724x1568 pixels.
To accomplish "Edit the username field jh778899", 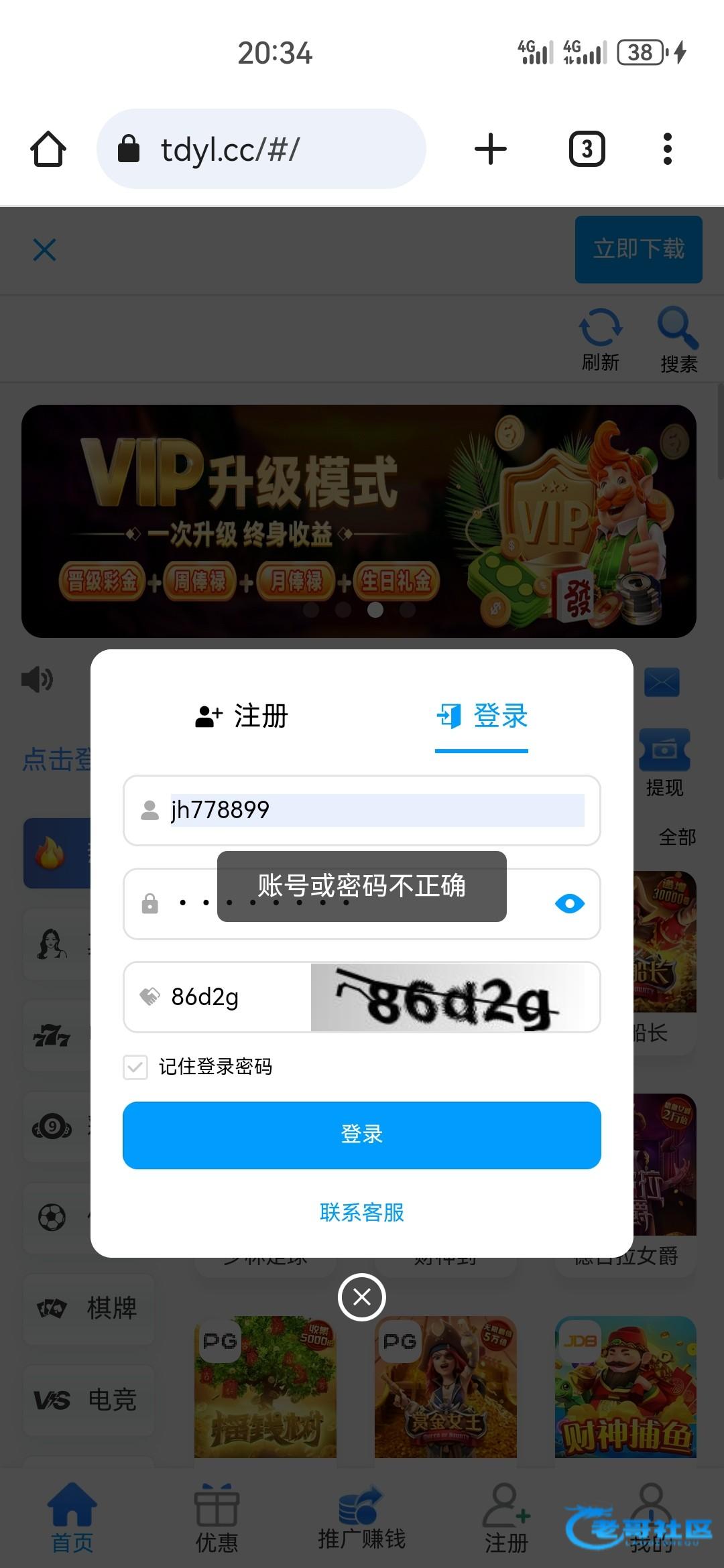I will click(x=375, y=810).
